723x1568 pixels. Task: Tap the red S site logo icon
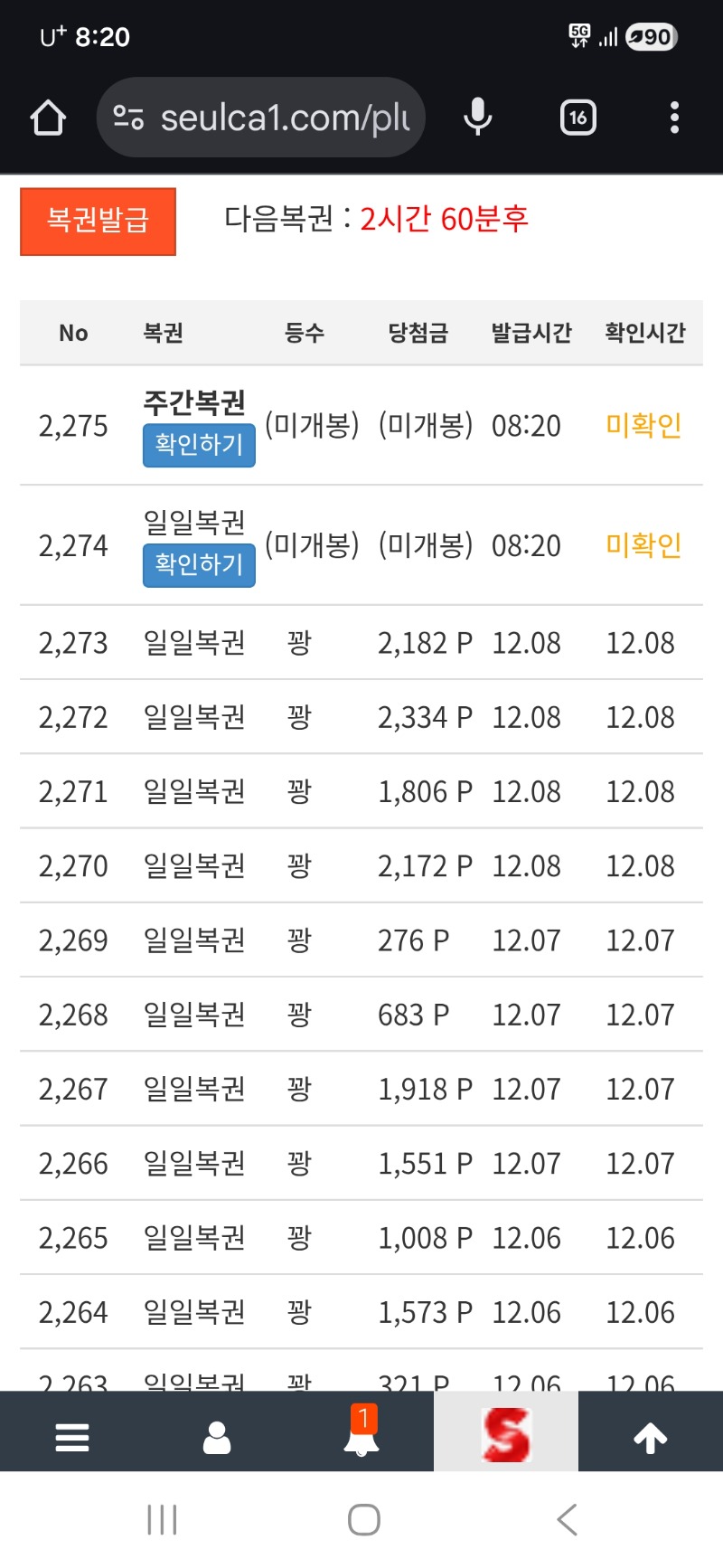506,1433
